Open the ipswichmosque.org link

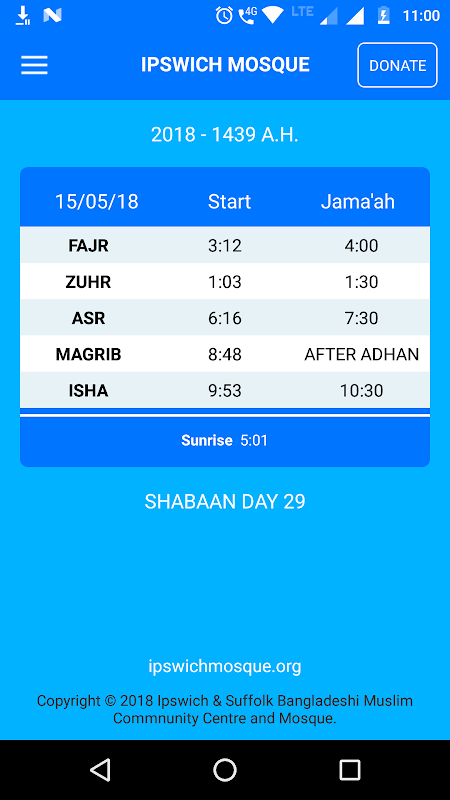click(225, 666)
